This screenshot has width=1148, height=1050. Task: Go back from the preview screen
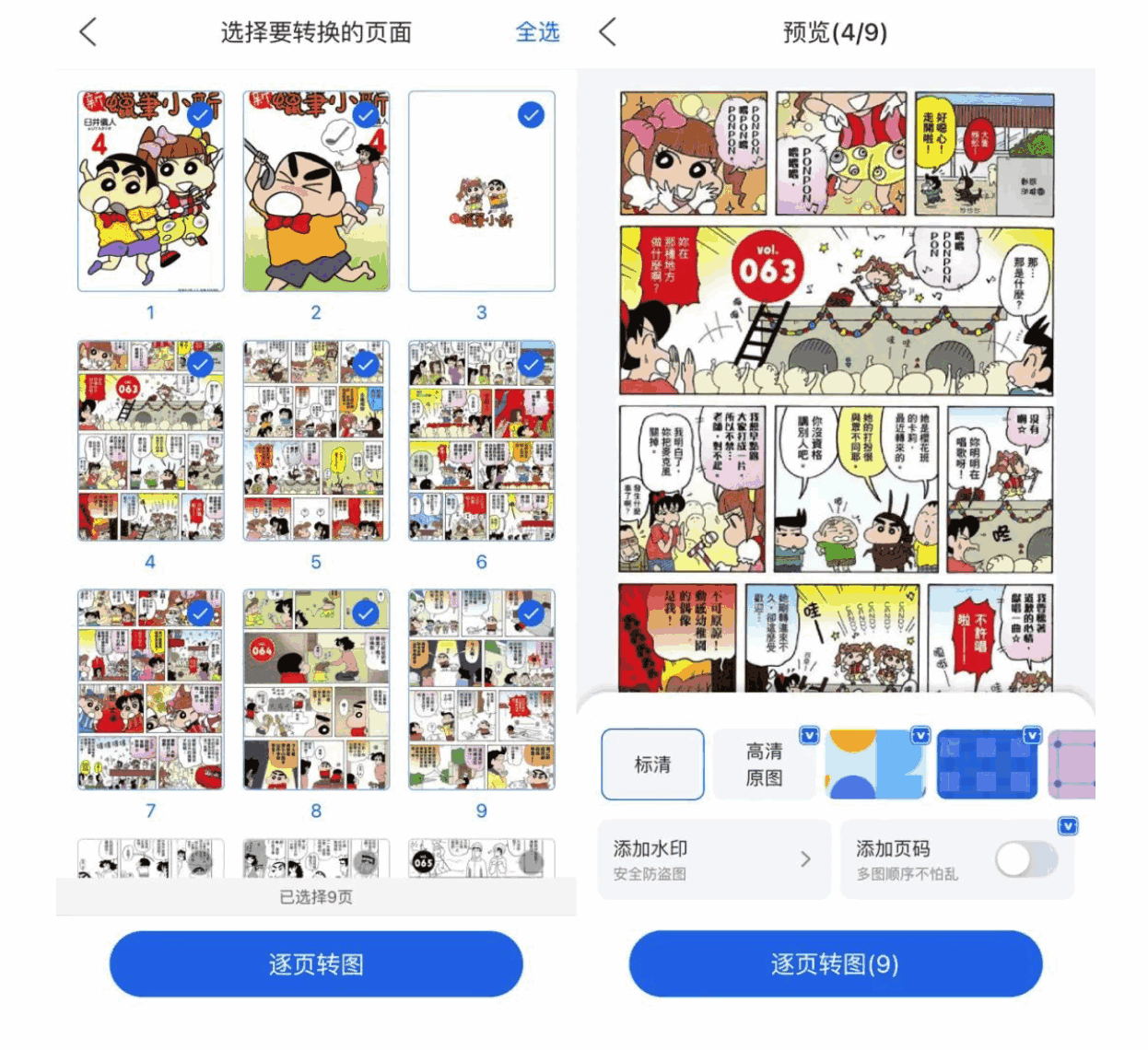pyautogui.click(x=607, y=32)
